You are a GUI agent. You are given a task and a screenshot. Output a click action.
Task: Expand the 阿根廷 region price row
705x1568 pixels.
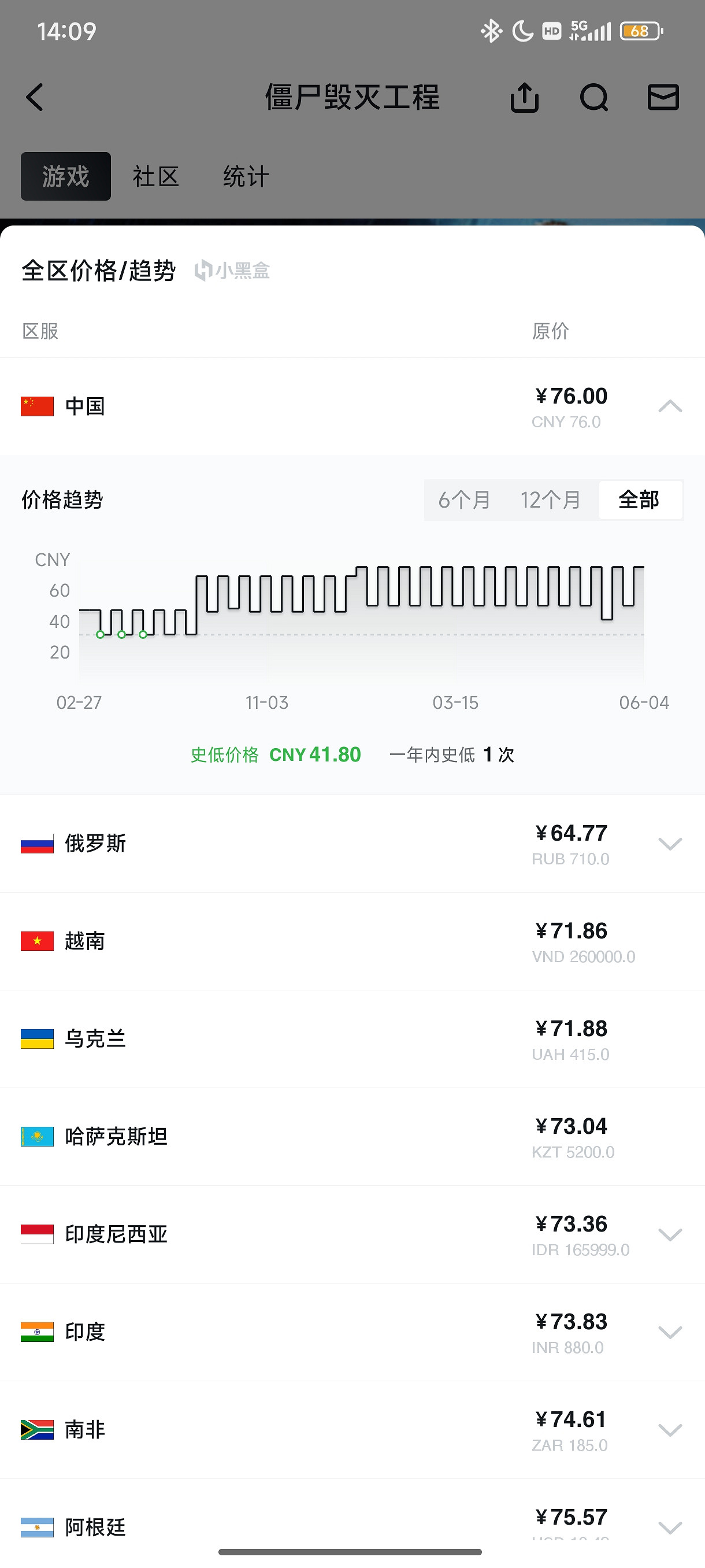[670, 1527]
